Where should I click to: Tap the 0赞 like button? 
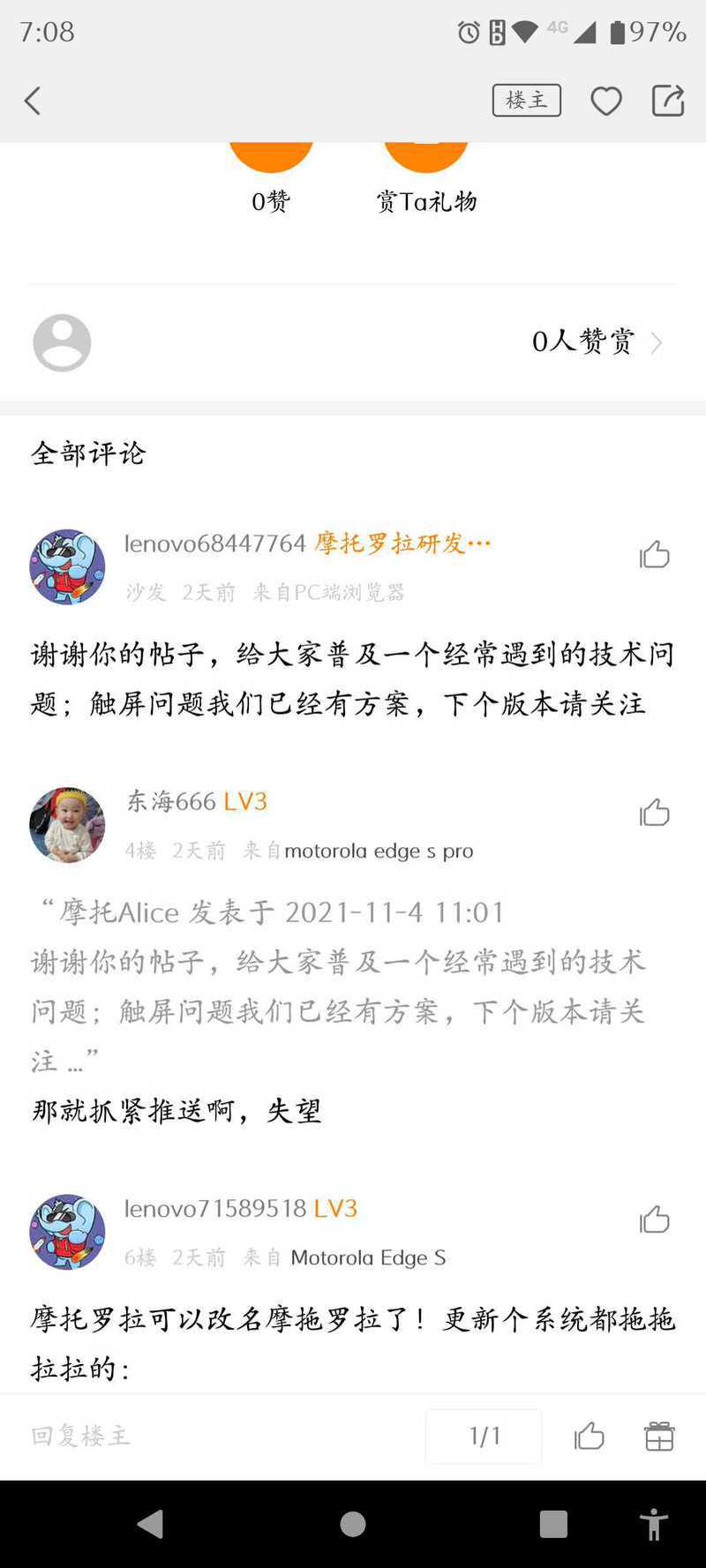pos(271,177)
